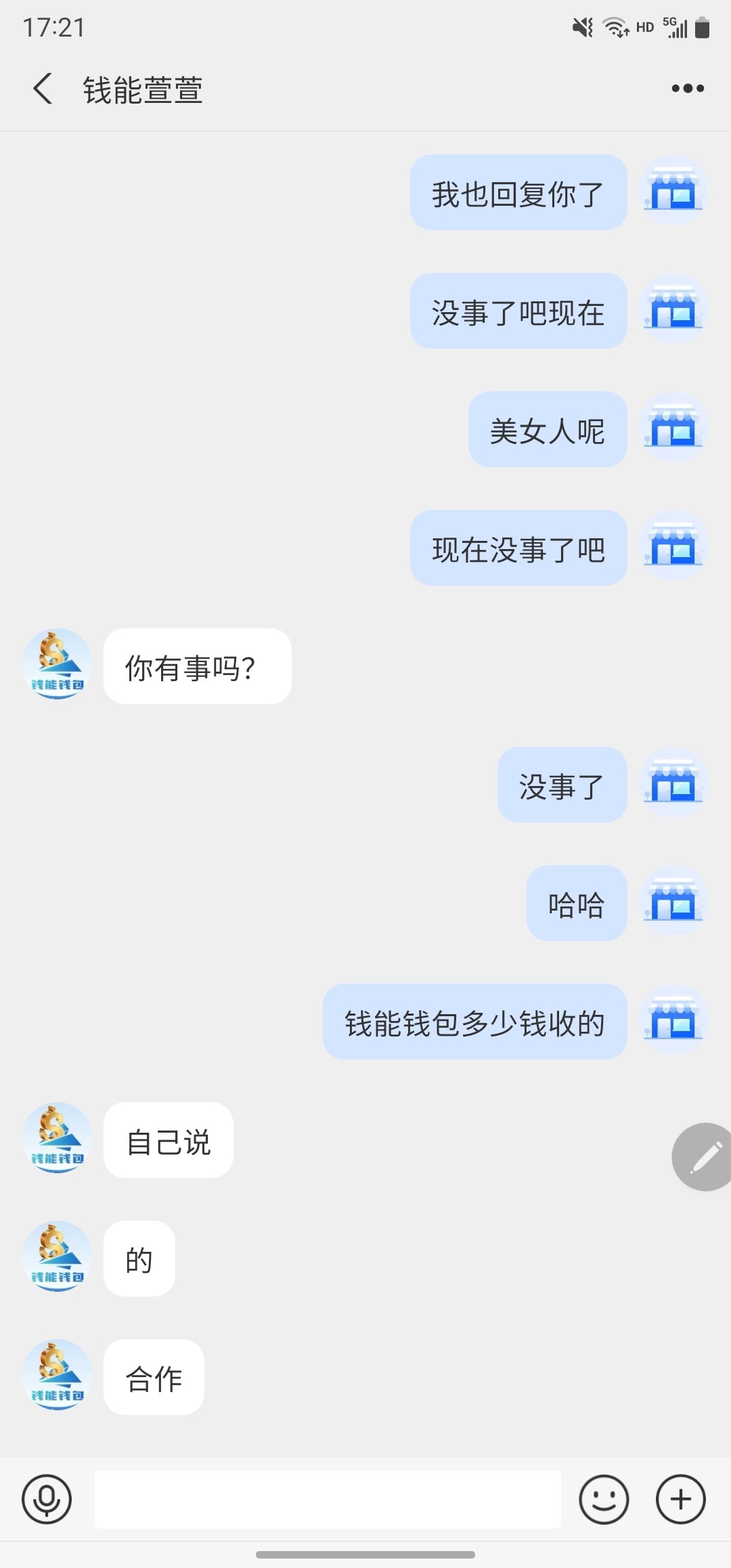
Task: Go back from the 钱能萱萱 chat
Action: [43, 89]
